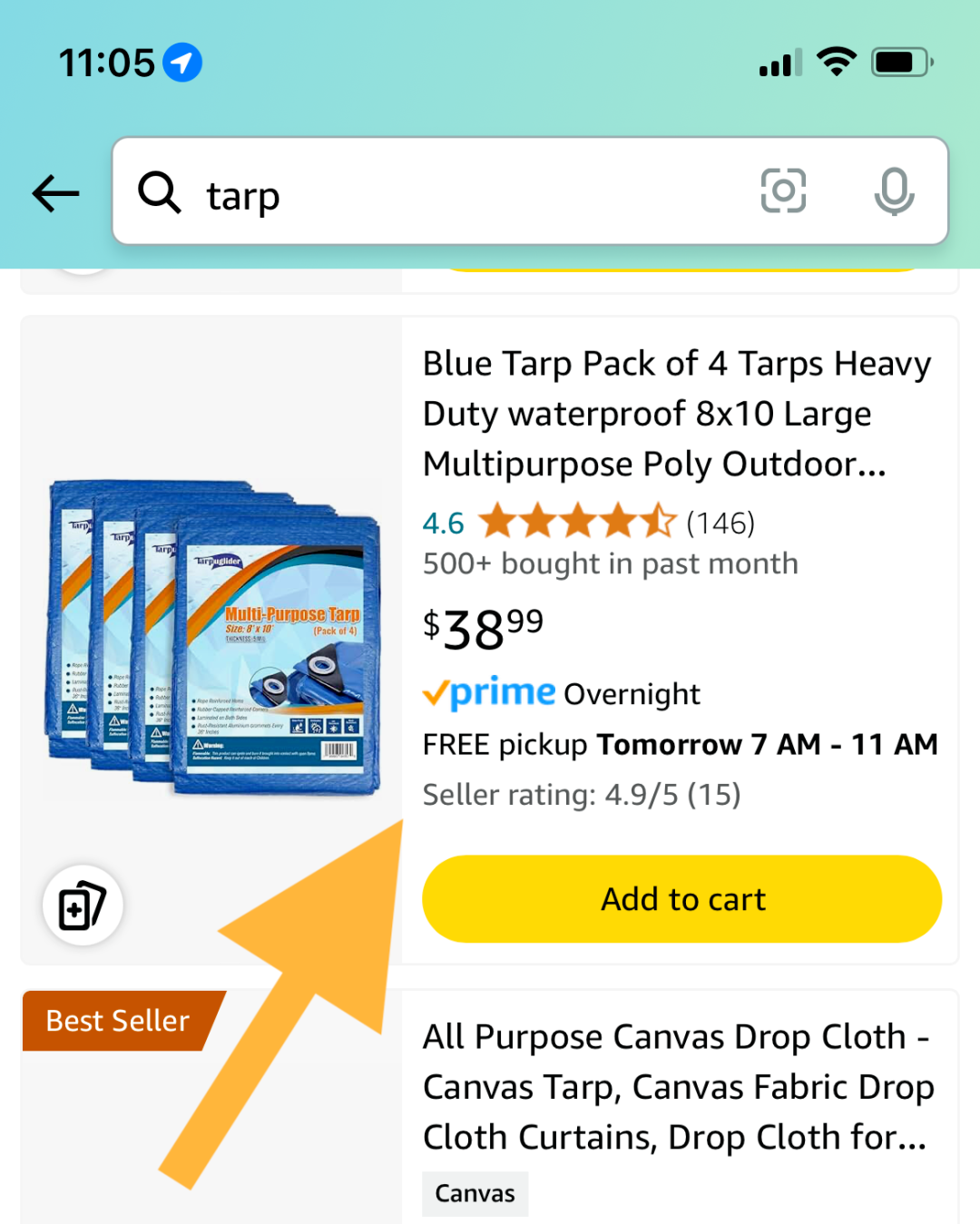Image resolution: width=980 pixels, height=1224 pixels.
Task: Tap the tarp search field
Action: tap(454, 193)
